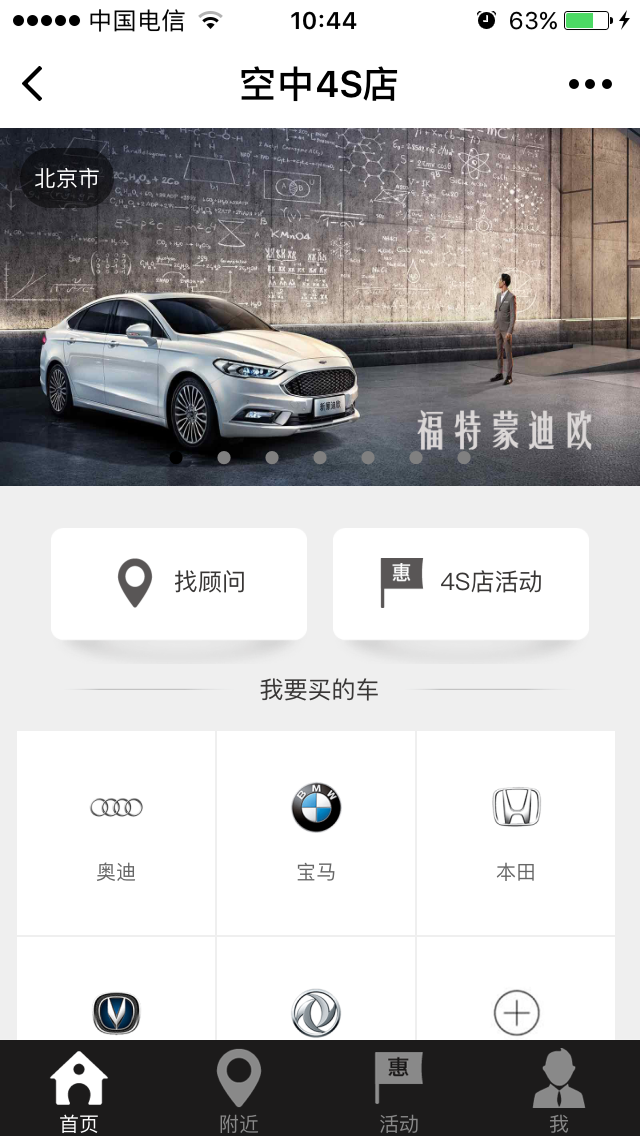Go to the 我 tab
The image size is (640, 1136).
[x=559, y=1091]
